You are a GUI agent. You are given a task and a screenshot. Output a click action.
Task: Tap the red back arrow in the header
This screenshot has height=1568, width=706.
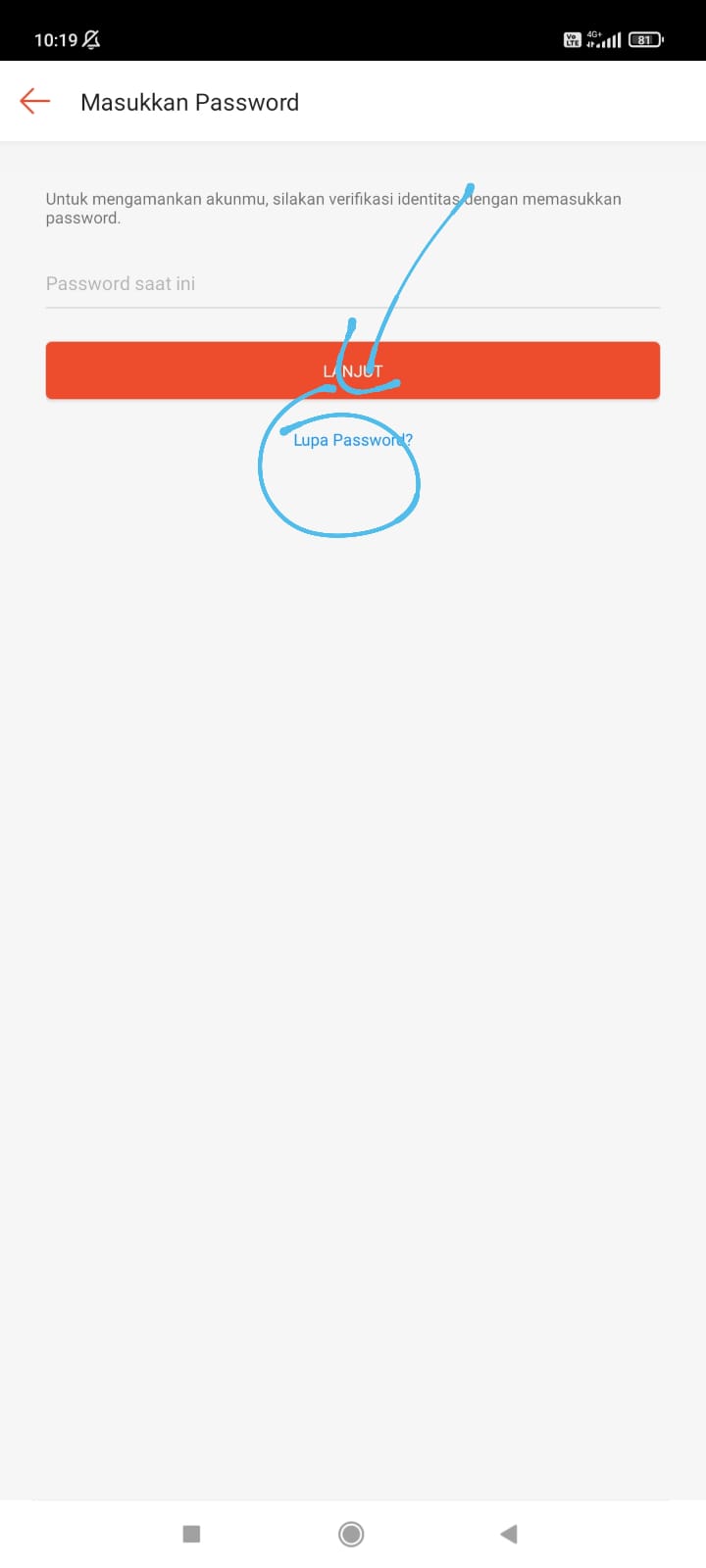pos(33,101)
